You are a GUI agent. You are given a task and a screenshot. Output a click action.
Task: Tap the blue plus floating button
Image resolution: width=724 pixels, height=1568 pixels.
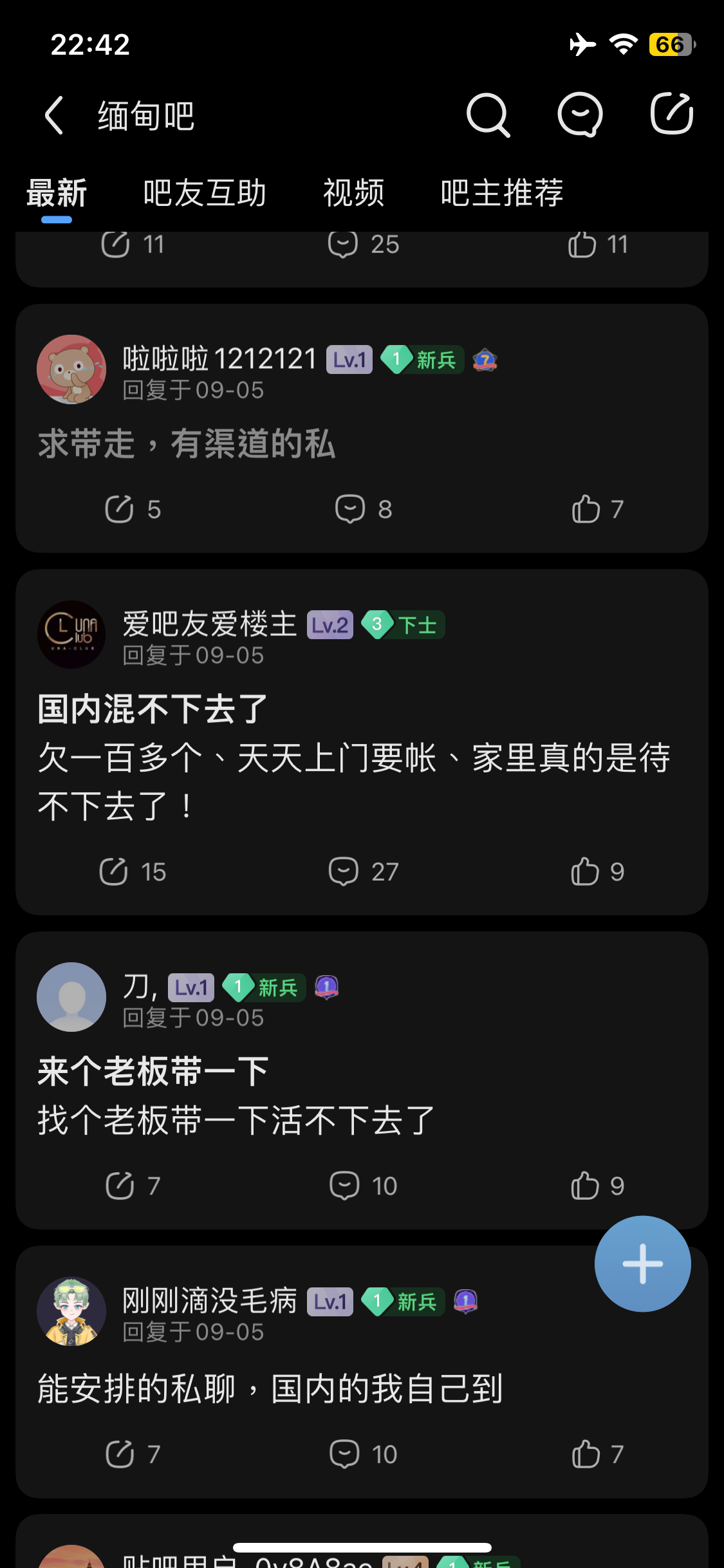[x=642, y=1264]
